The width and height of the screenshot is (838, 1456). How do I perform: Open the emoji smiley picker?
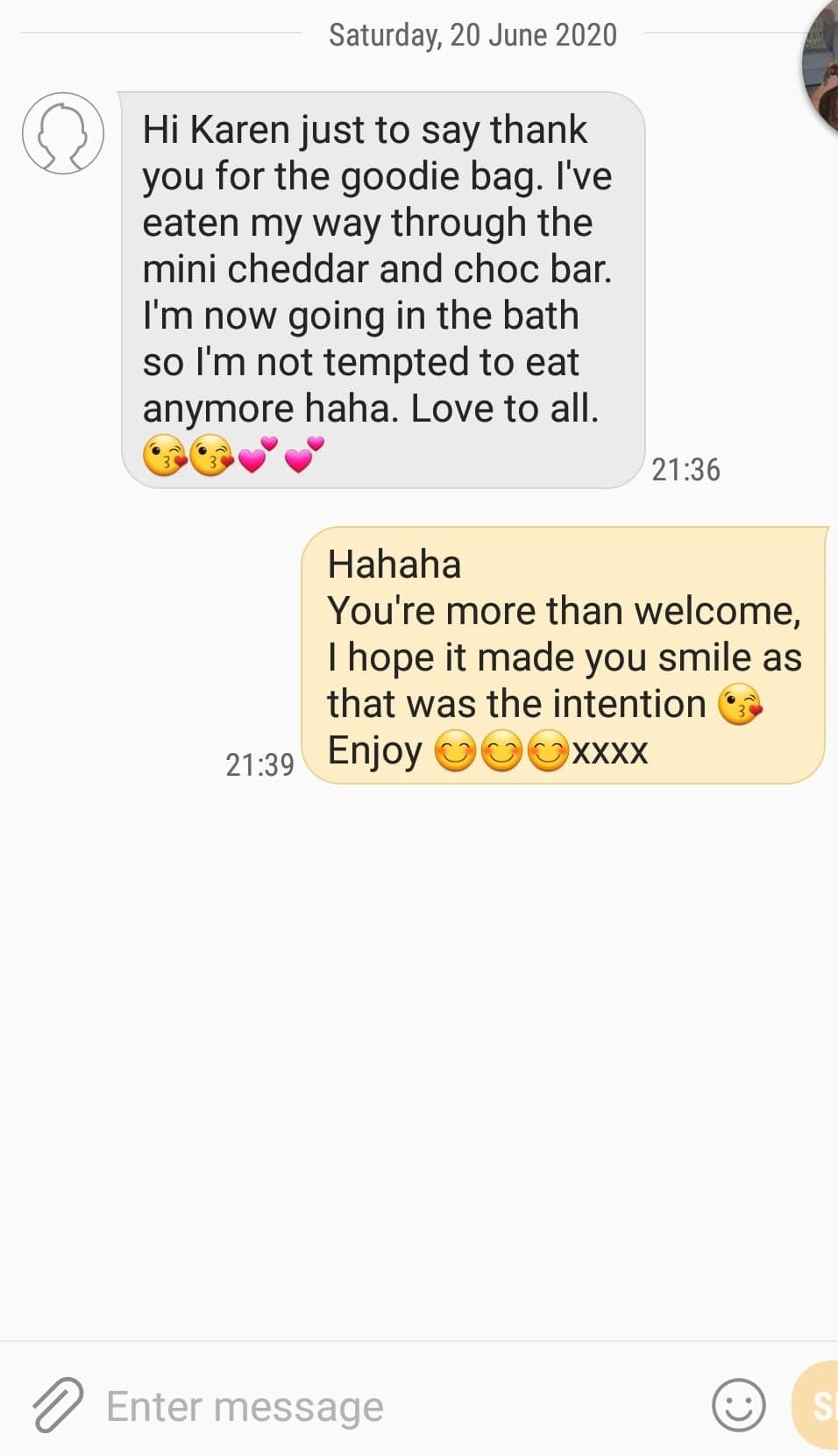pyautogui.click(x=738, y=1405)
